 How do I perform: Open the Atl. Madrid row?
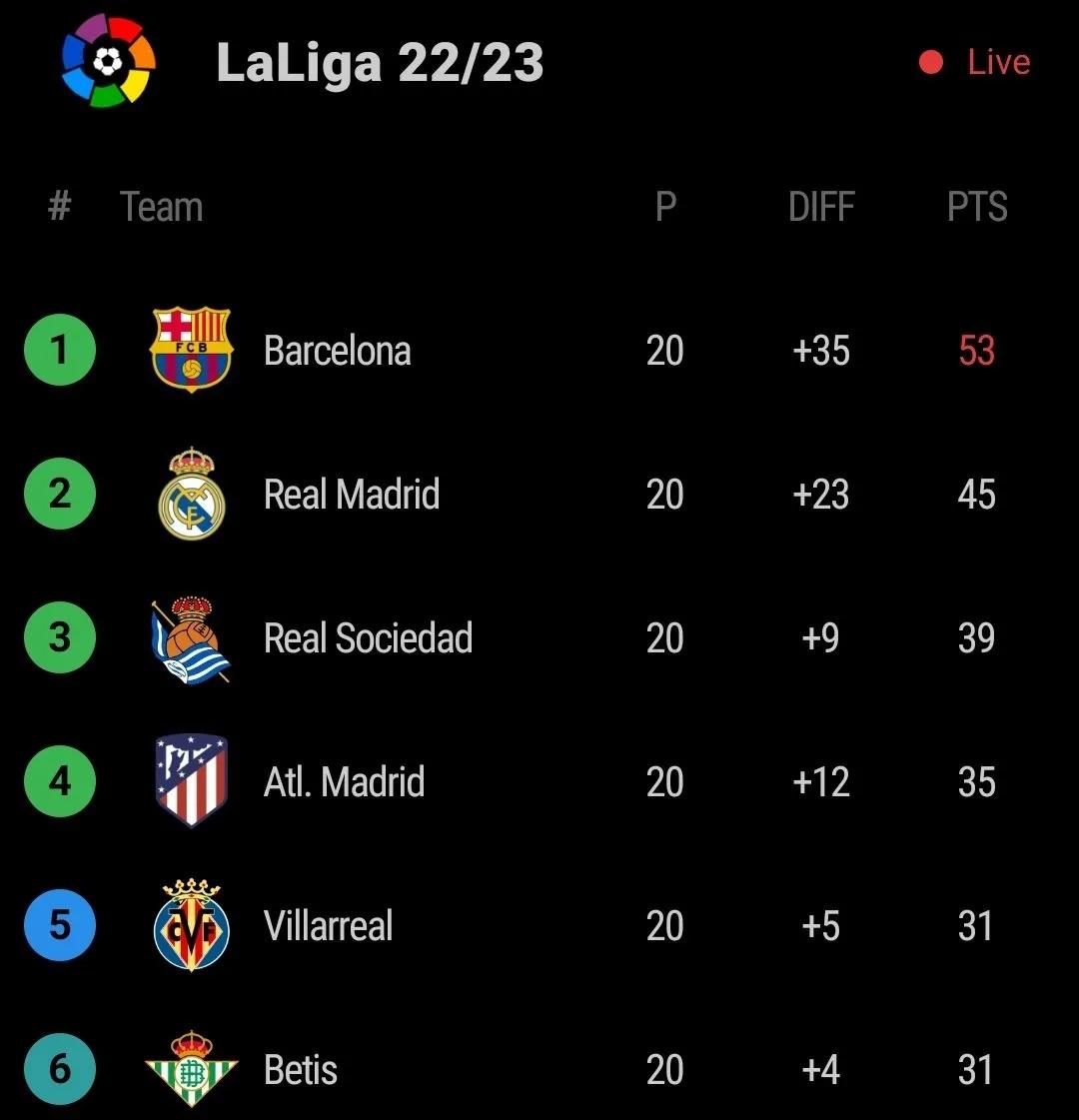click(344, 782)
